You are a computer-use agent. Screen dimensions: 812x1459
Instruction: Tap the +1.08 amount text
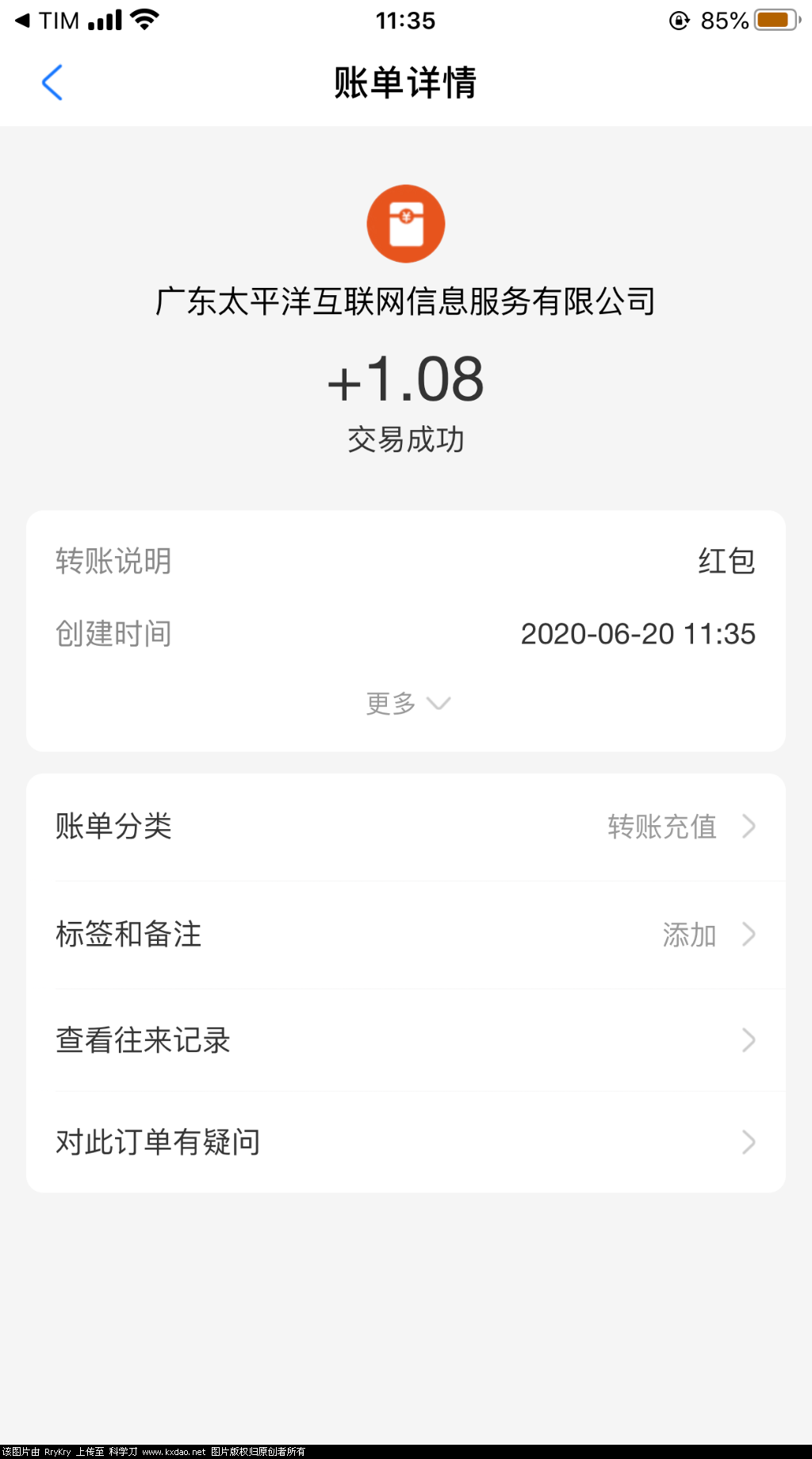point(406,381)
